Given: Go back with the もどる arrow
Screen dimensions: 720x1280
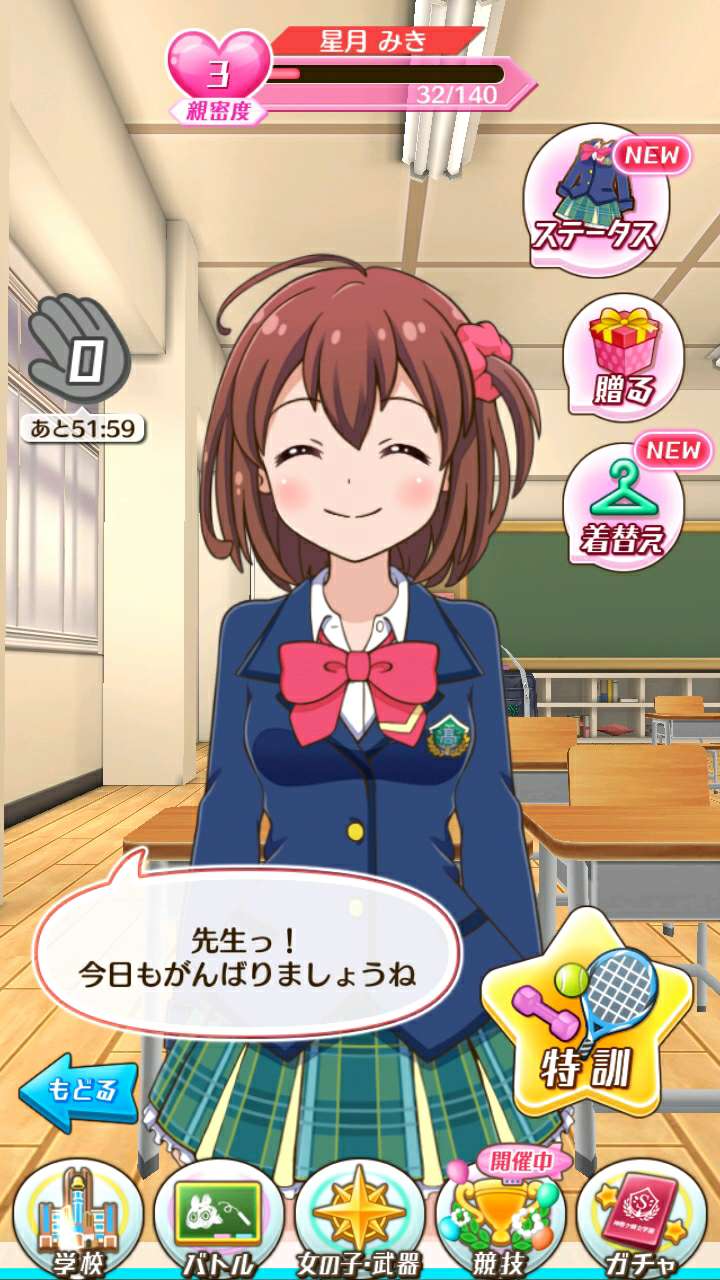Looking at the screenshot, I should pos(78,1088).
